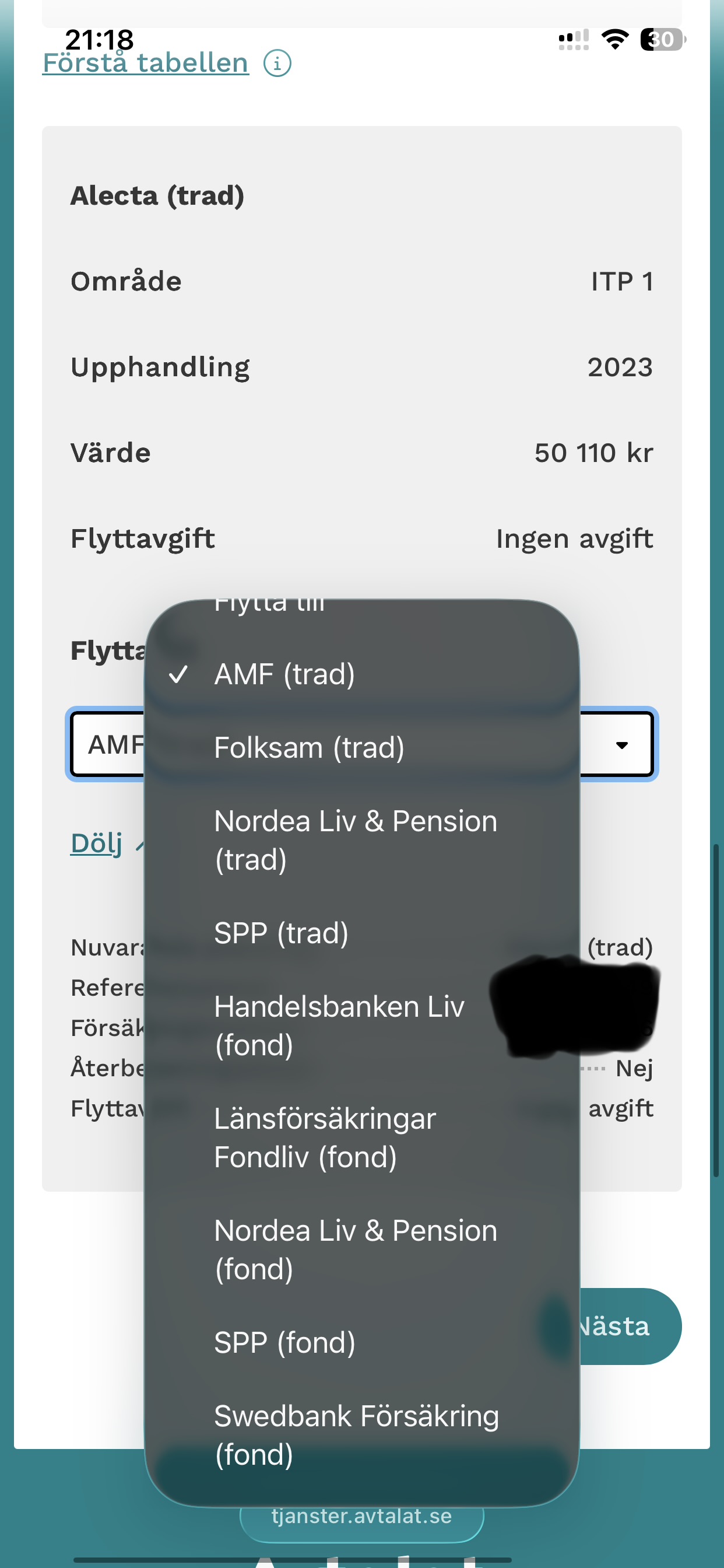Screen dimensions: 724x1568
Task: Open the Förstå tabellen link
Action: pyautogui.click(x=145, y=62)
